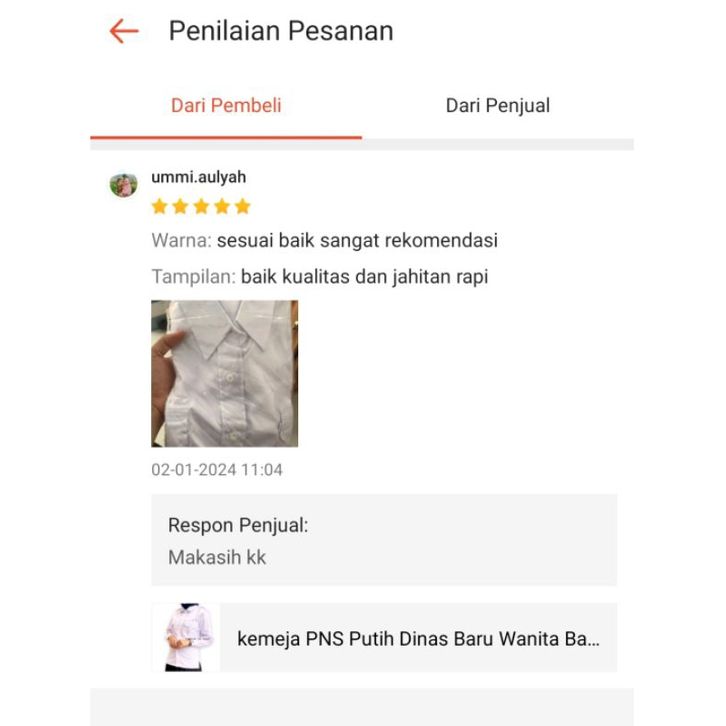
Task: Switch to the Dari Penjual tab
Action: [x=497, y=106]
